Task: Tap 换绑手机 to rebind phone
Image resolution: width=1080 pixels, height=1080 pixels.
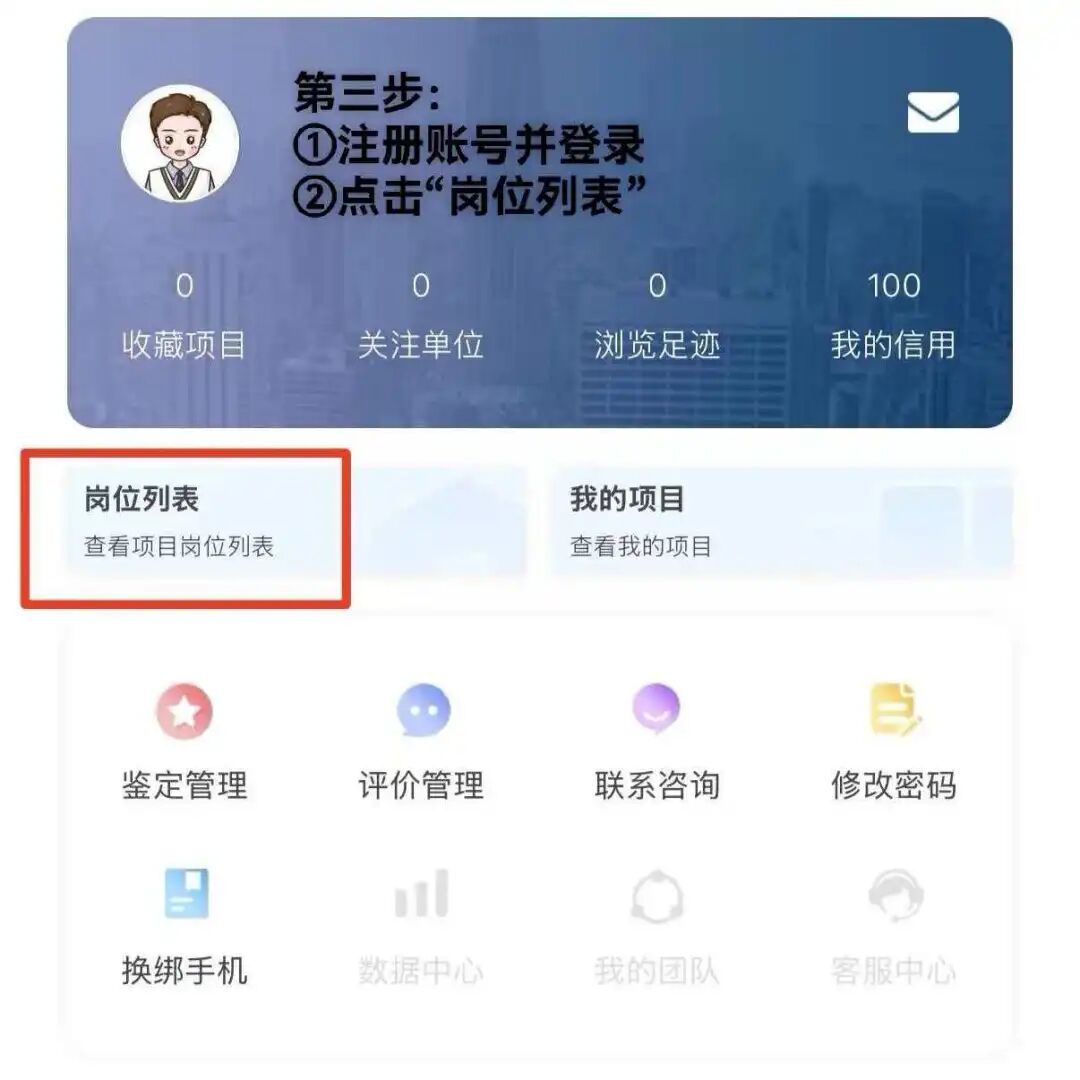Action: pos(185,927)
